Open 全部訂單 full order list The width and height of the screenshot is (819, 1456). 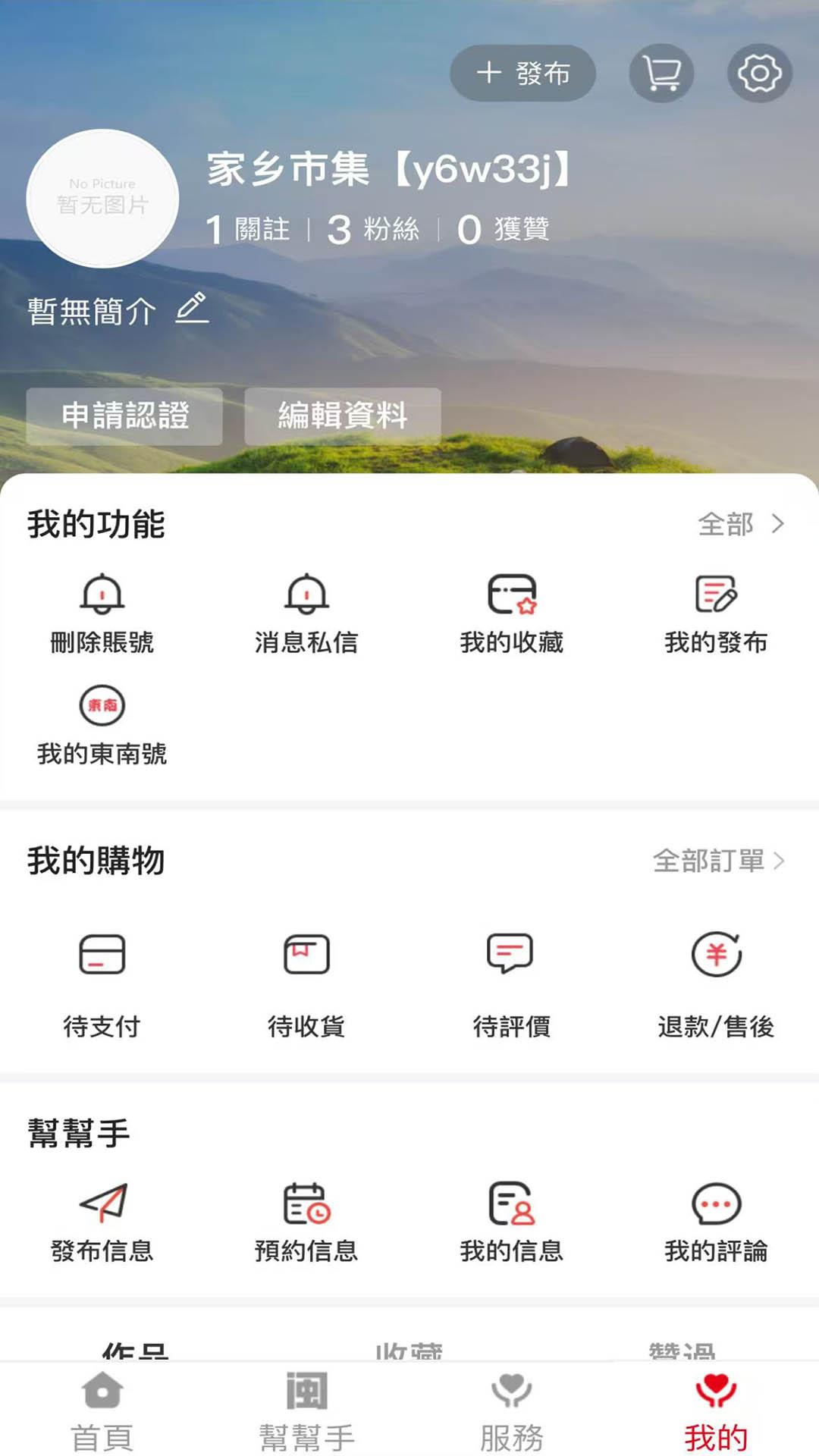pyautogui.click(x=717, y=861)
